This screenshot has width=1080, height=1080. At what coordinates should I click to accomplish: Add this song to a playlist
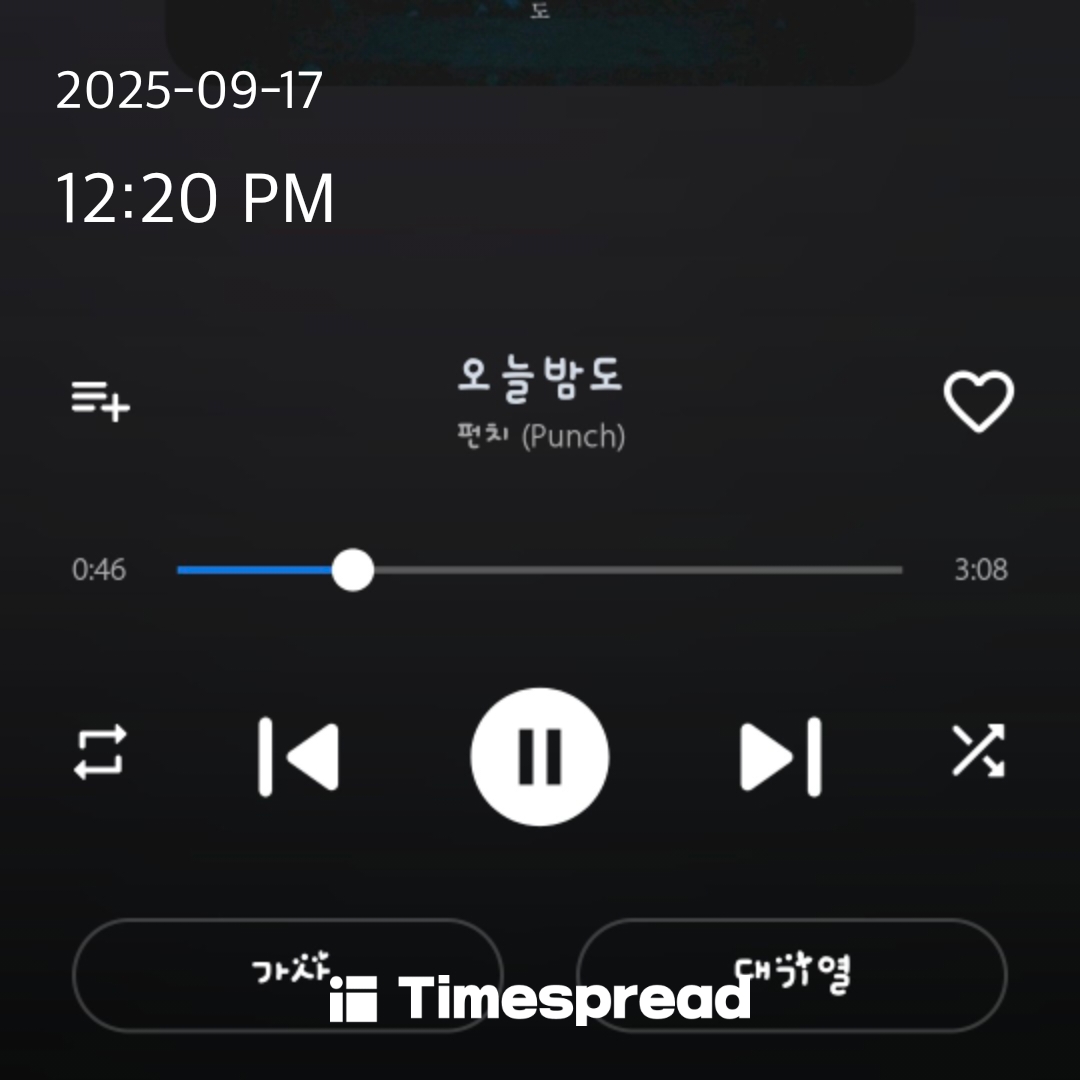coord(101,401)
